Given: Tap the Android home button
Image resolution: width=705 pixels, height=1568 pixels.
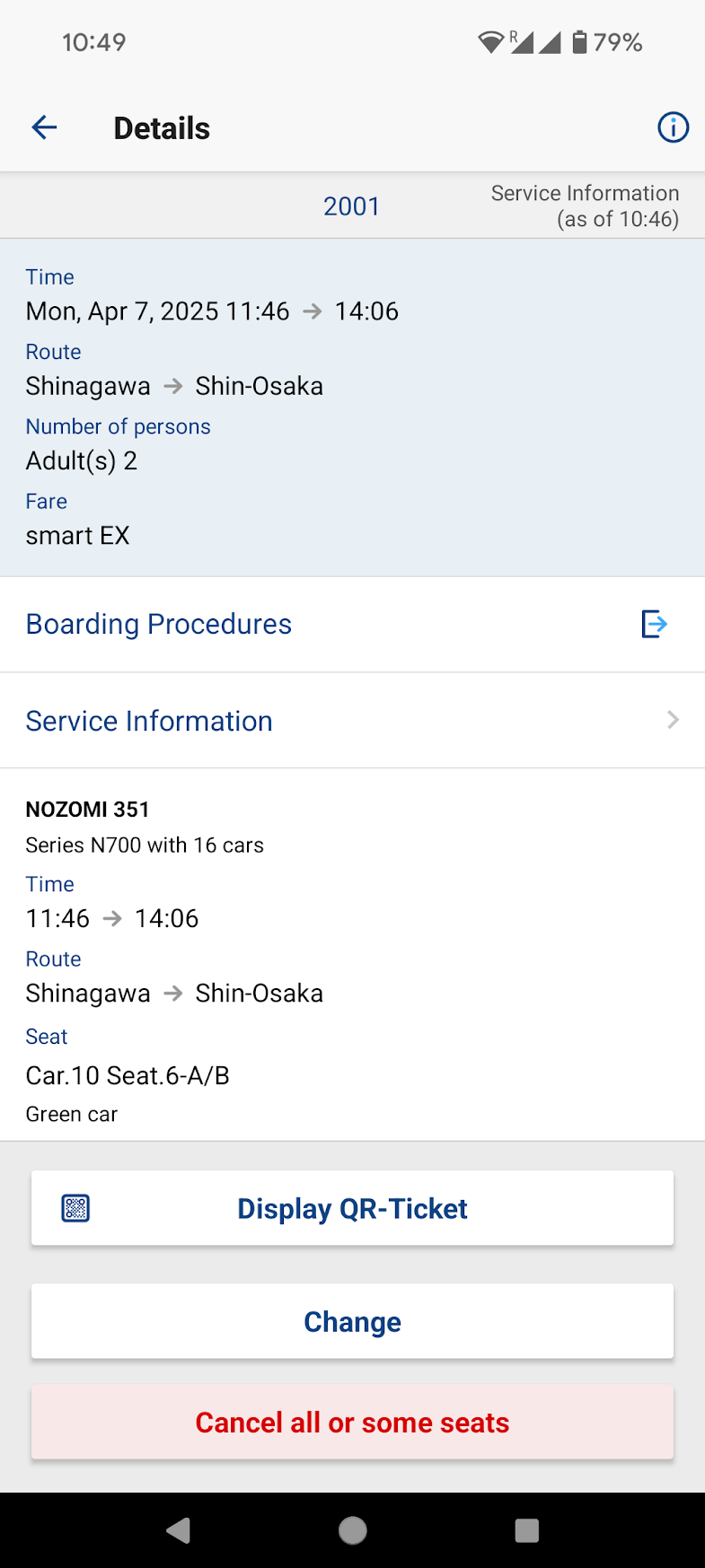Looking at the screenshot, I should click(x=352, y=1532).
